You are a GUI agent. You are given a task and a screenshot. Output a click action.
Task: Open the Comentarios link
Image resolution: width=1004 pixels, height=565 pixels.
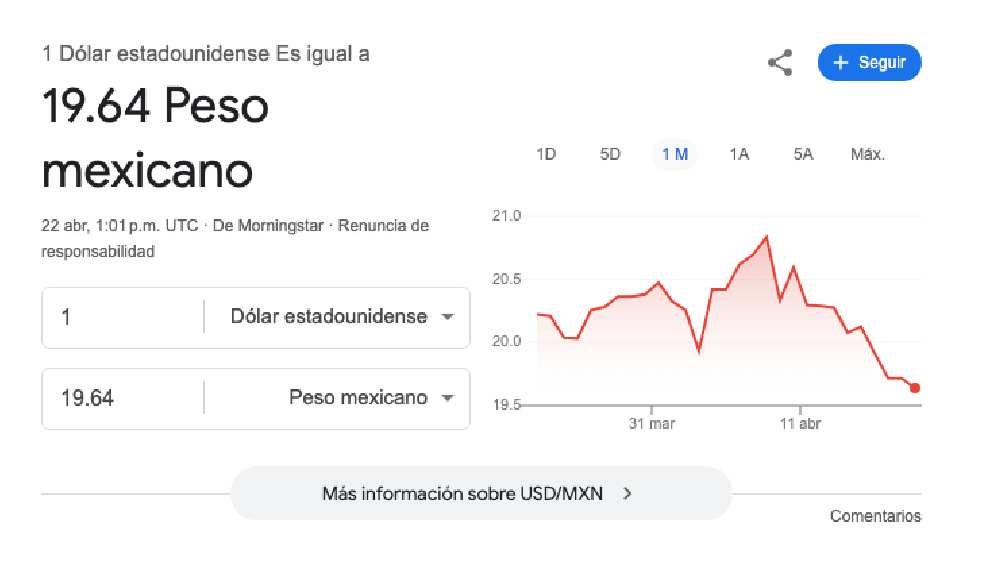pos(874,517)
